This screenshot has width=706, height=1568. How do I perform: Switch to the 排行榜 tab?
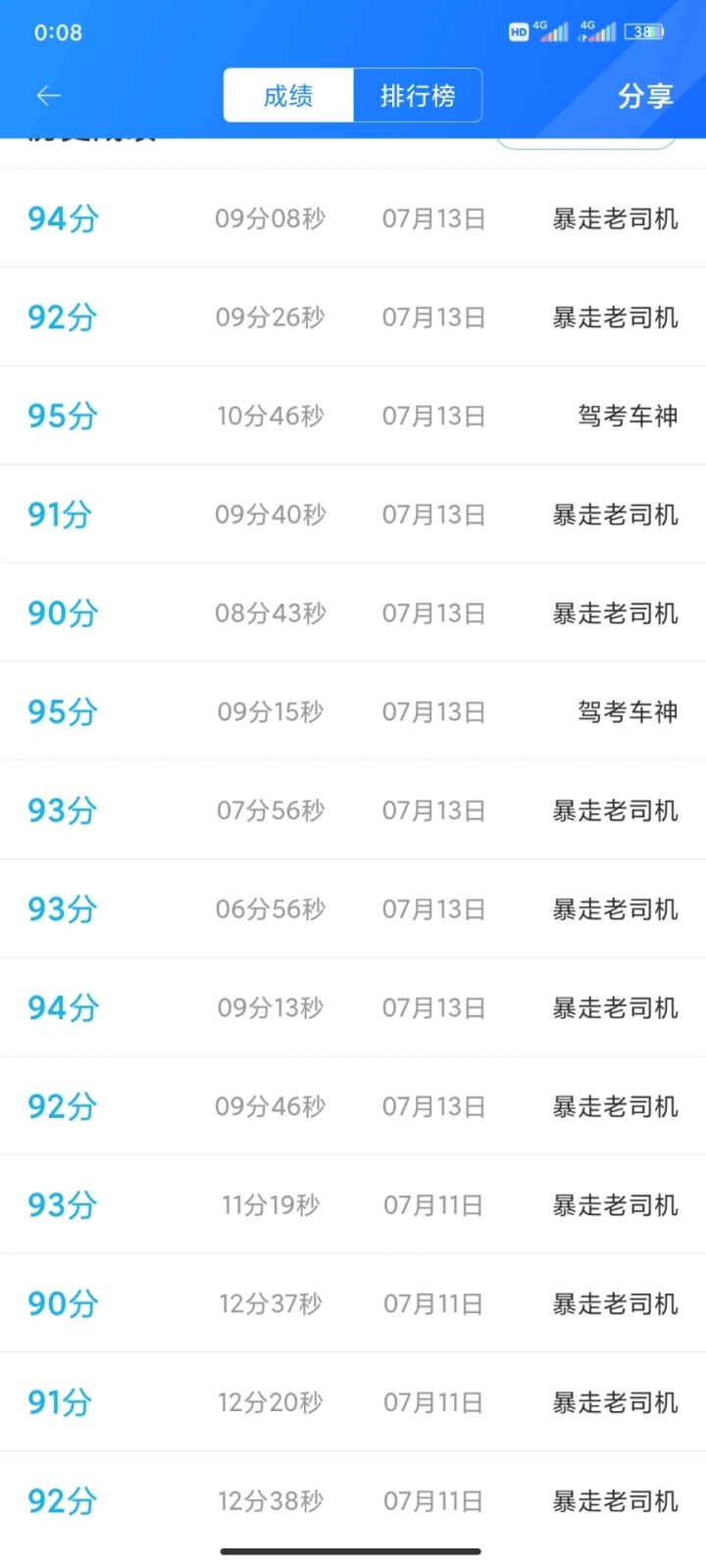(418, 95)
